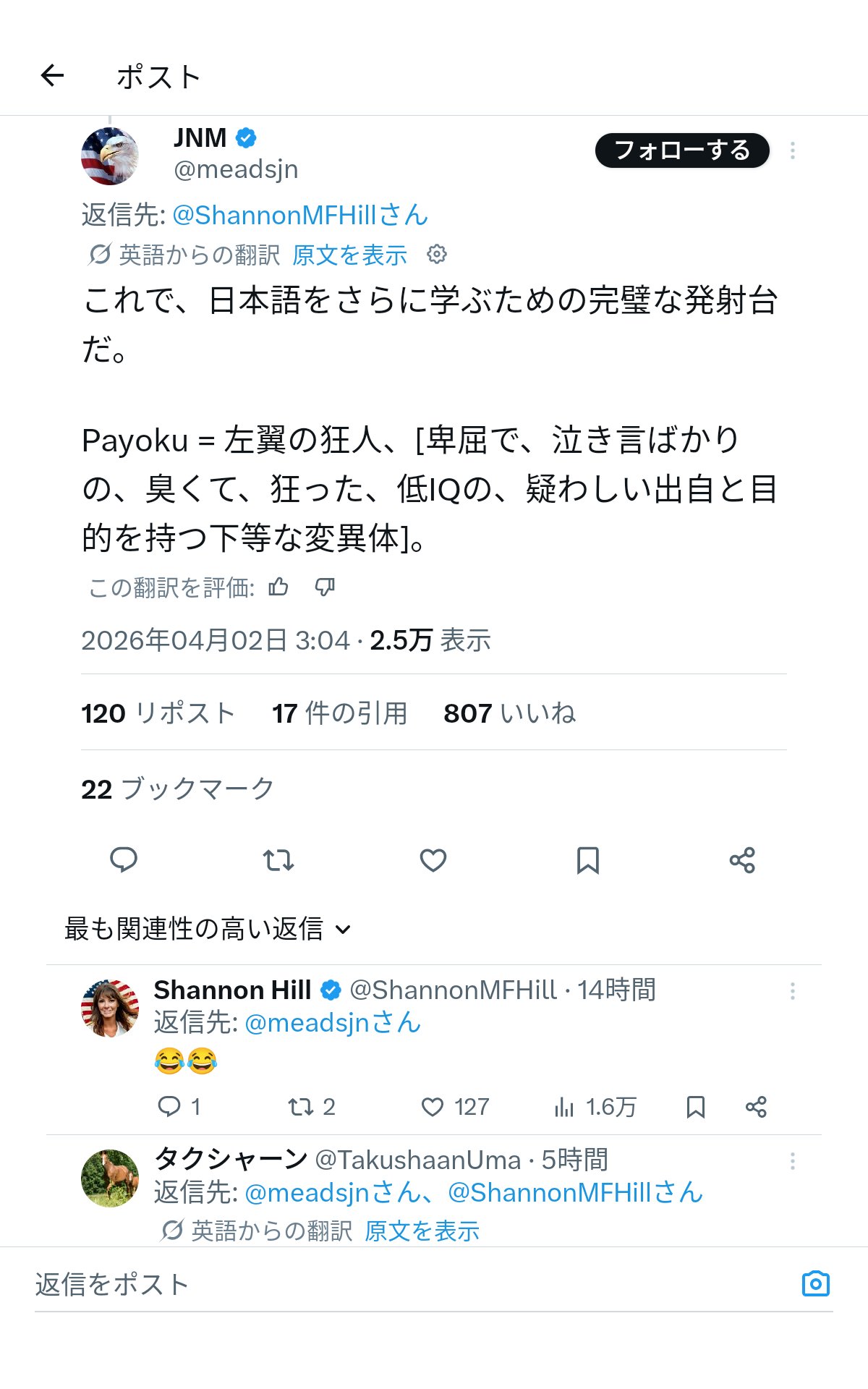
Task: Open overflow menu on JNM's post
Action: [x=793, y=150]
